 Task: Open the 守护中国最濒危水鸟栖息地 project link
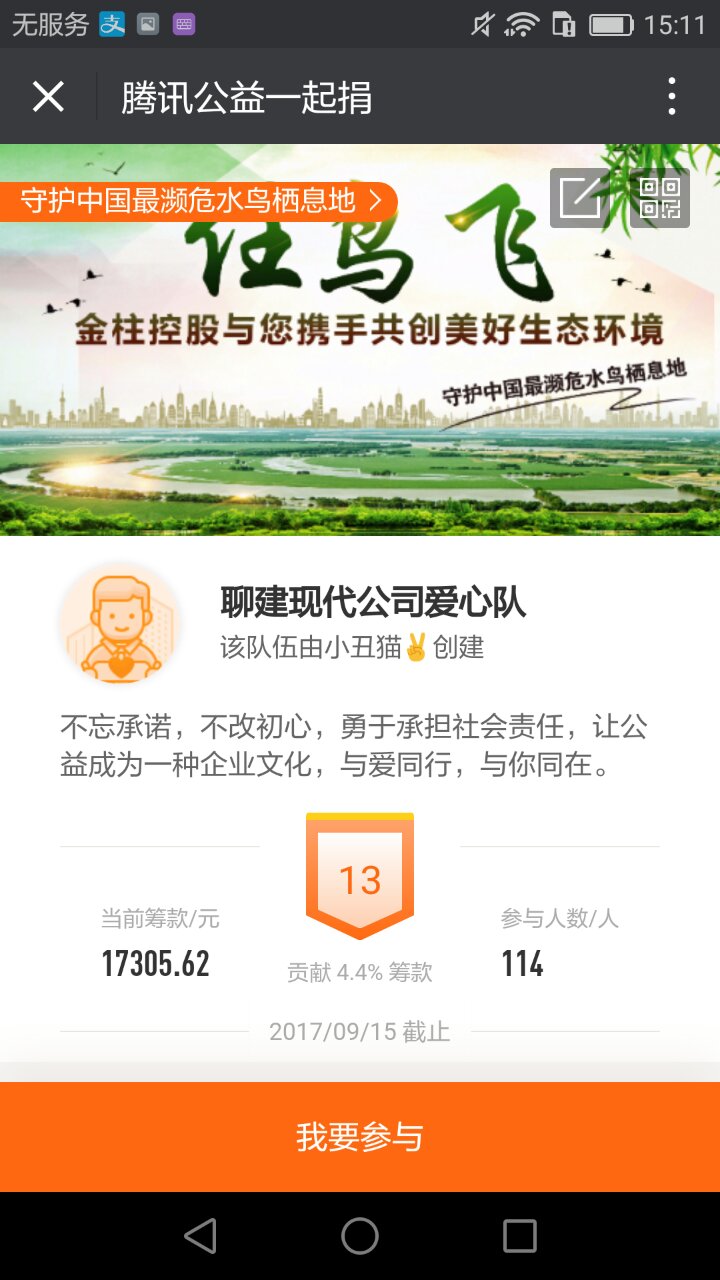[200, 201]
